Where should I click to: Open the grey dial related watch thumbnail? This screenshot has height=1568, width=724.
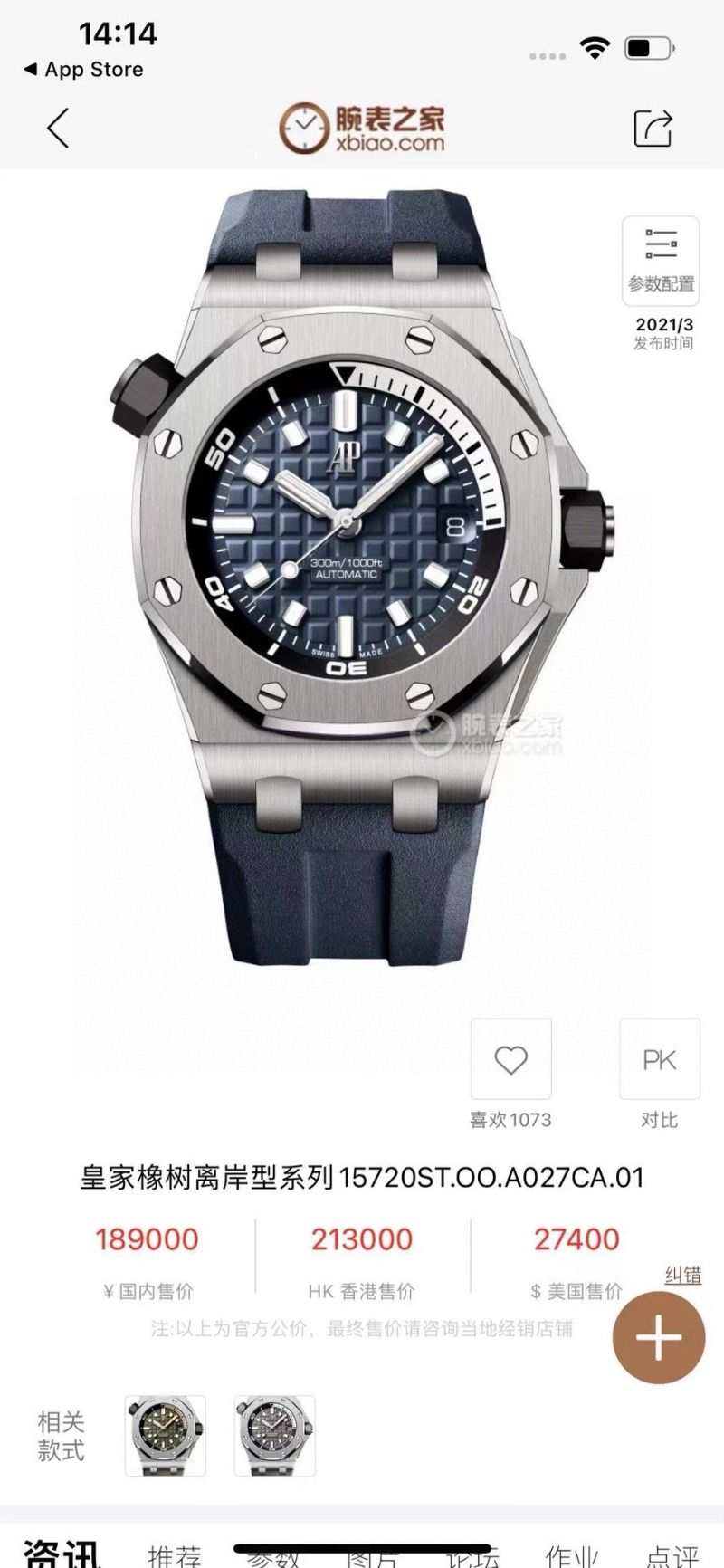275,1436
